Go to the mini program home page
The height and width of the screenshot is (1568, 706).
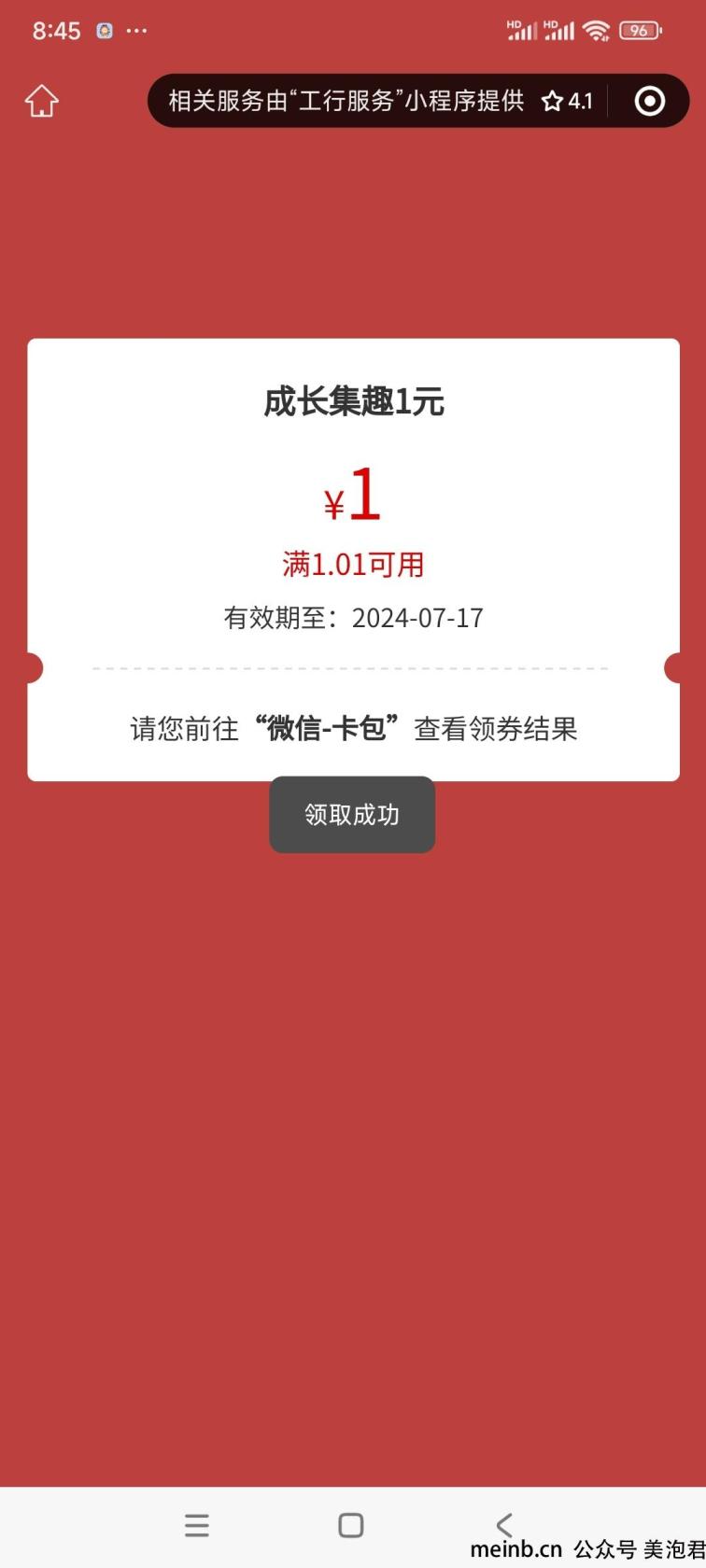tap(42, 101)
